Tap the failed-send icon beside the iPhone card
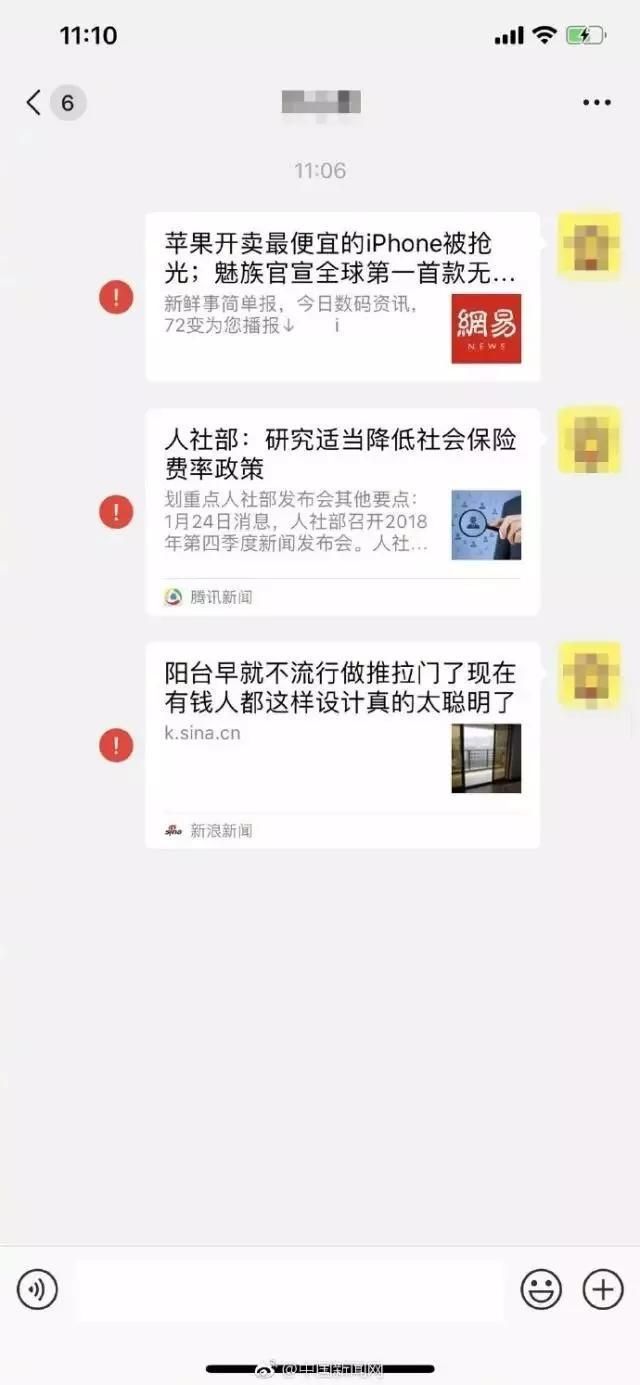This screenshot has width=640, height=1385. (116, 297)
